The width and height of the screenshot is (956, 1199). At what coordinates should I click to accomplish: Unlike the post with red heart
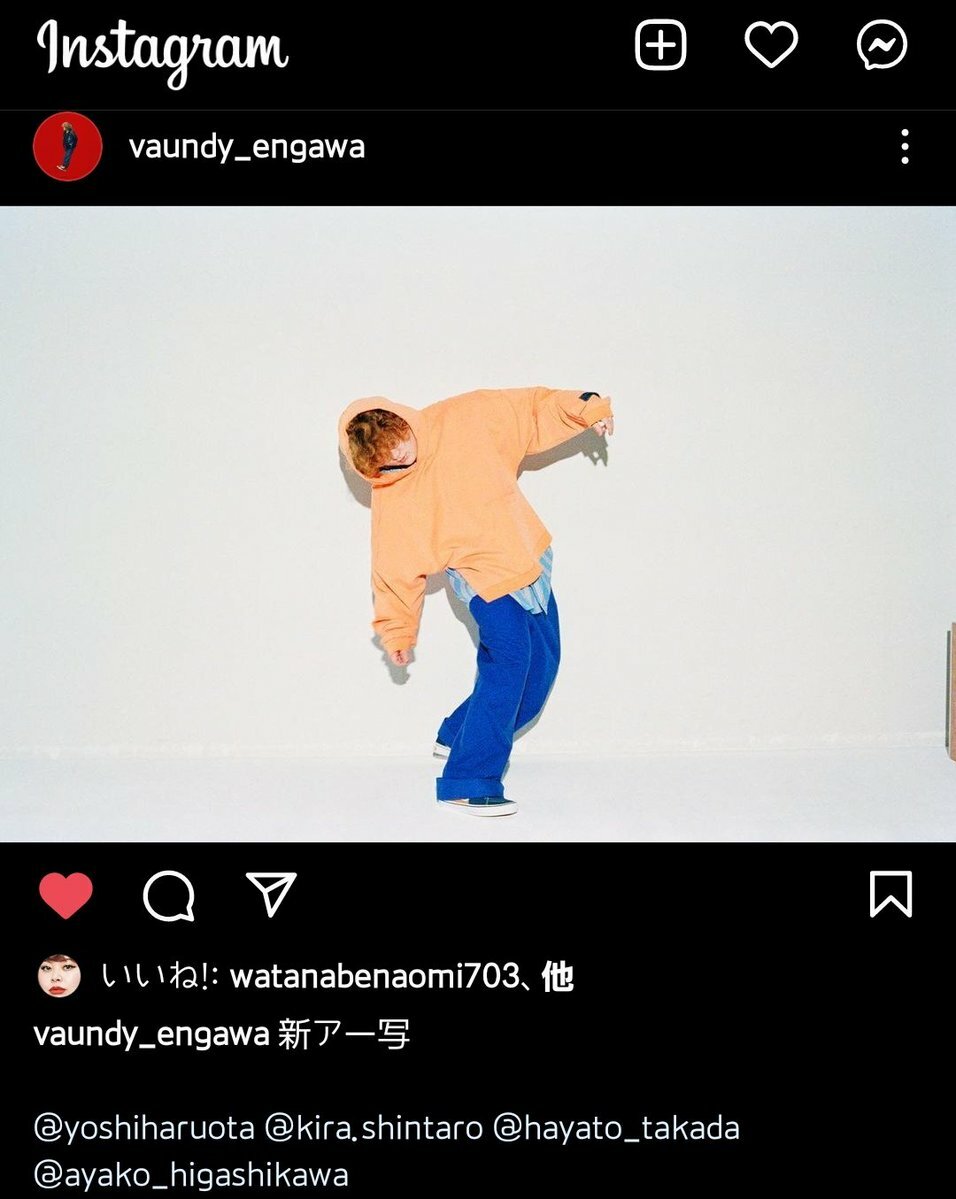[66, 895]
